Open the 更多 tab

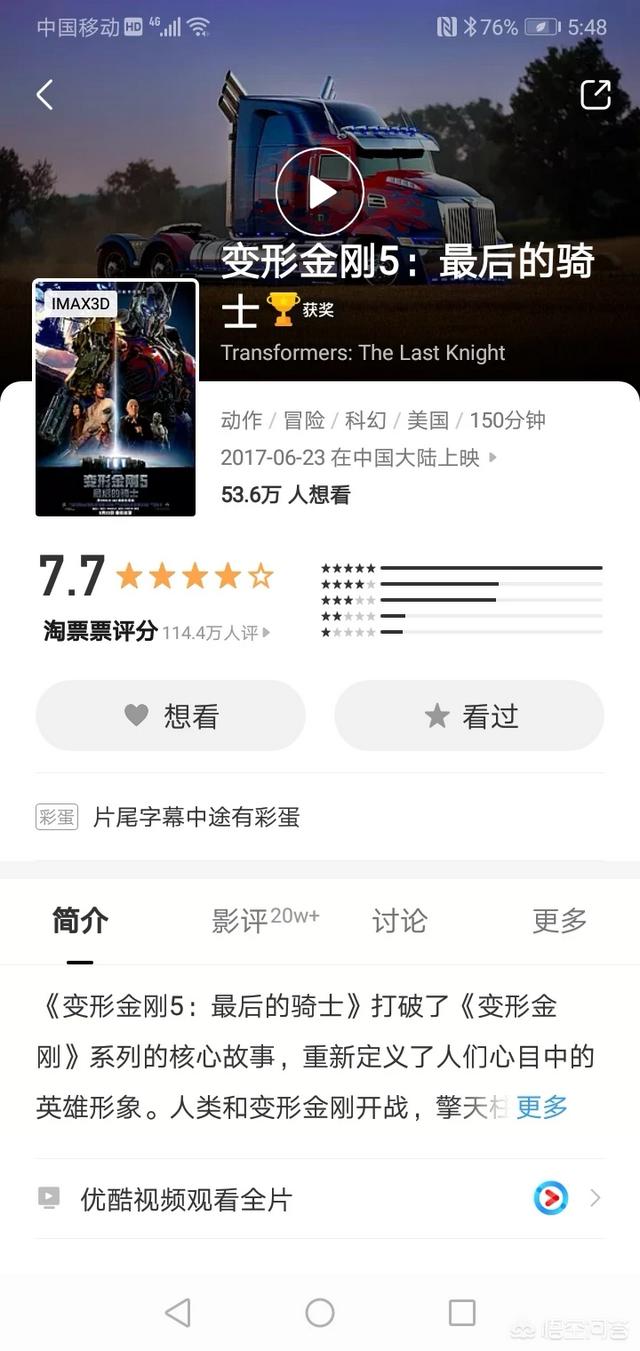point(559,920)
